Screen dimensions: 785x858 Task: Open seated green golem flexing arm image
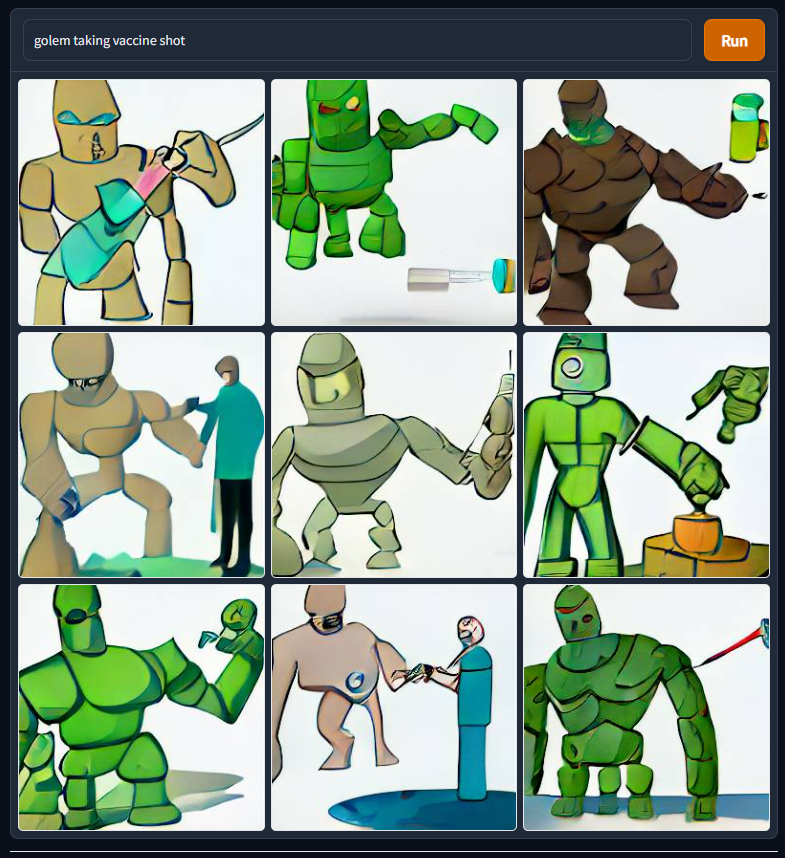(142, 707)
